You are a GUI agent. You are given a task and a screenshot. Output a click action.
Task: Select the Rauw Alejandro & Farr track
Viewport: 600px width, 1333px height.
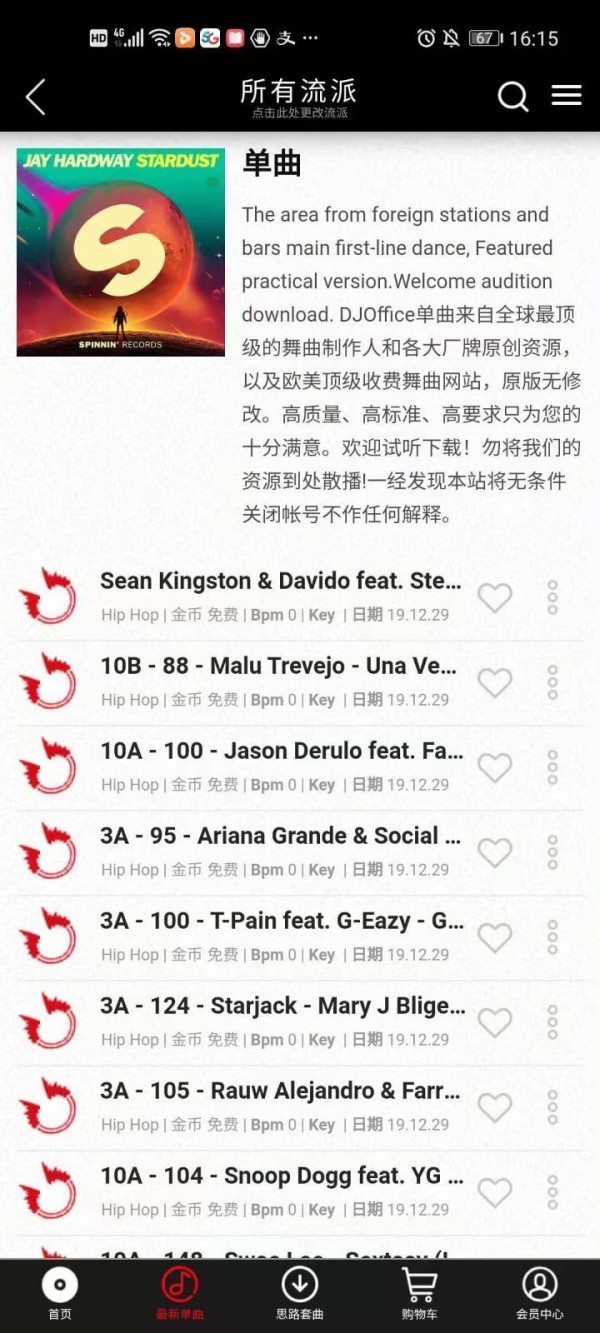point(280,1092)
